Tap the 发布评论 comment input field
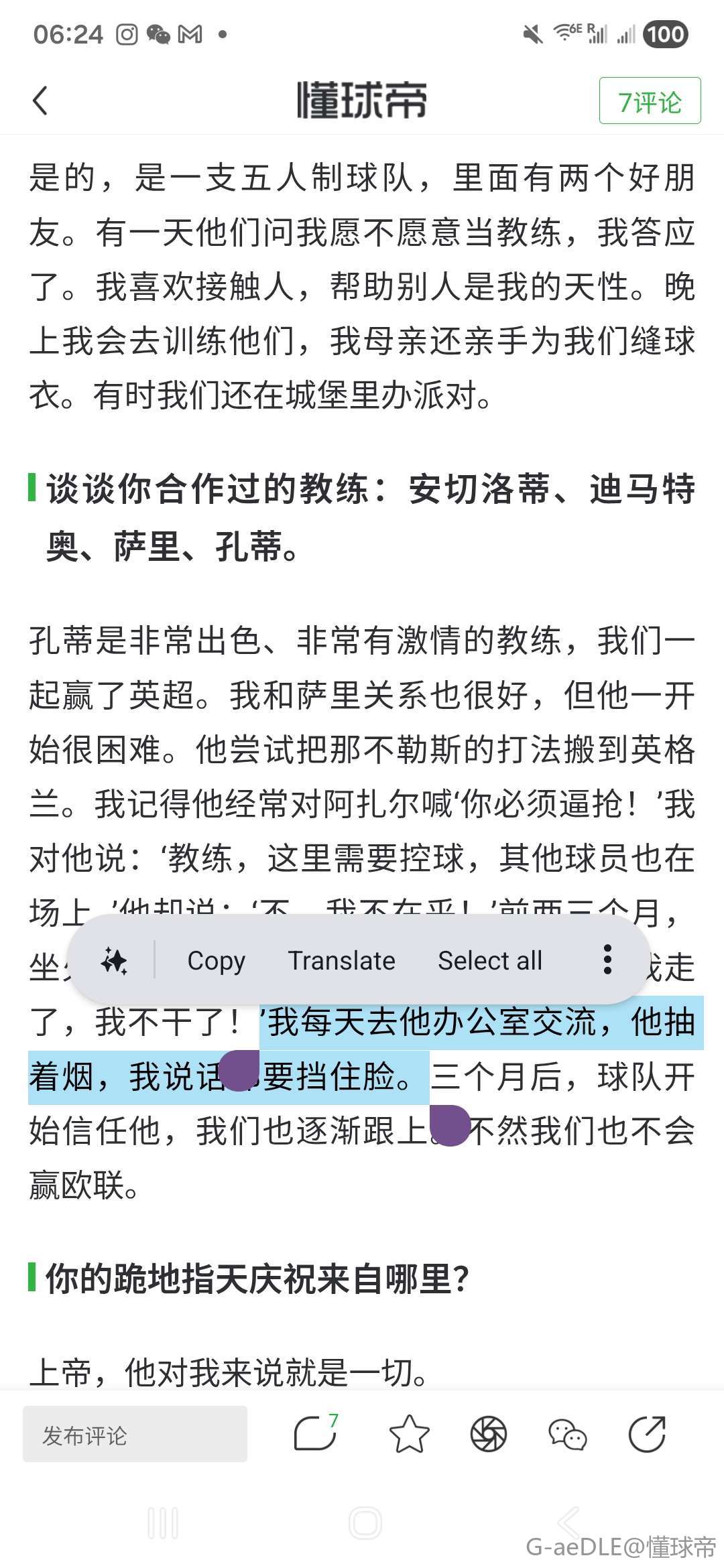Image resolution: width=724 pixels, height=1568 pixels. 135,1434
